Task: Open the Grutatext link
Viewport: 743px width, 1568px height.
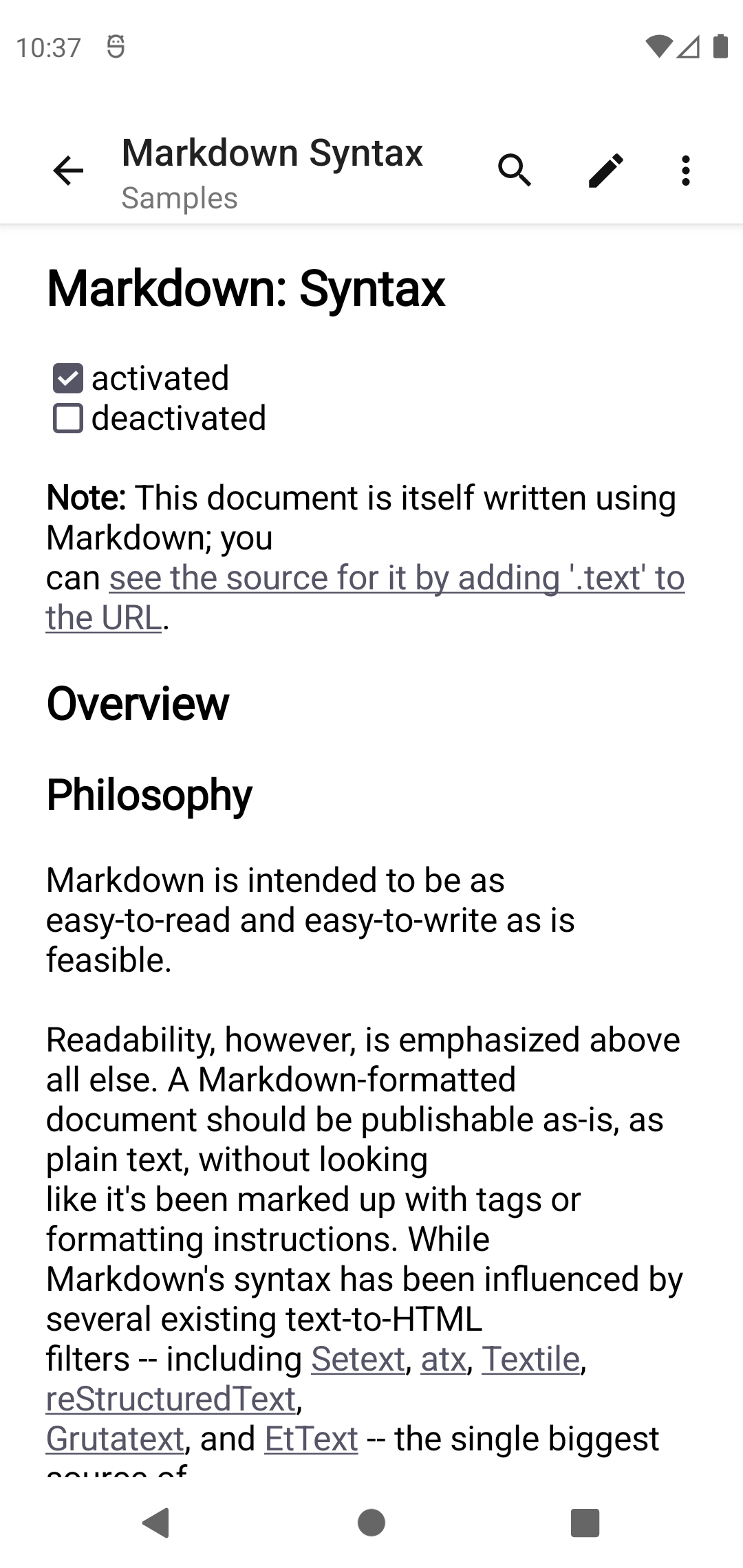Action: point(115,1439)
